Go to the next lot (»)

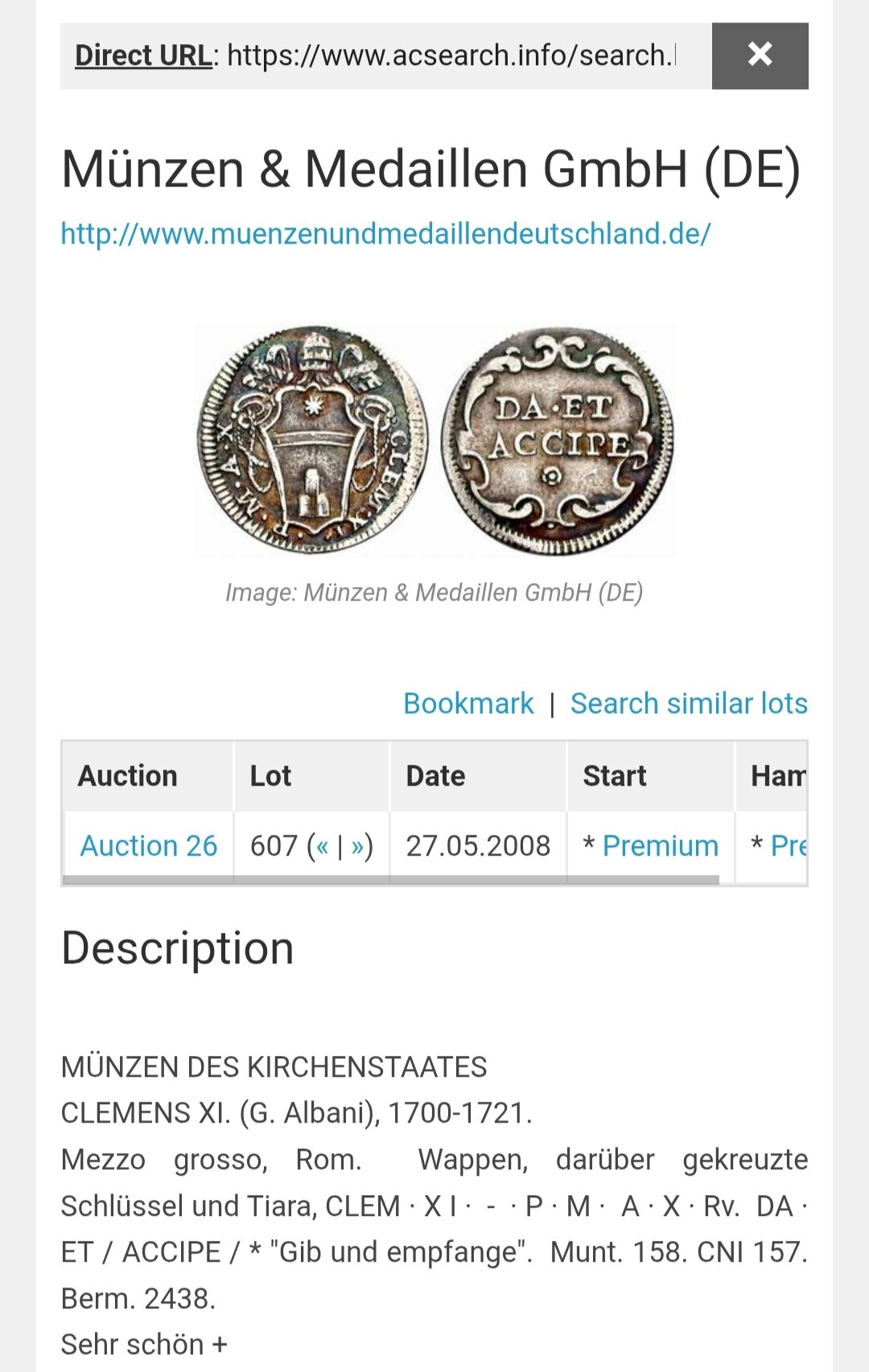358,846
